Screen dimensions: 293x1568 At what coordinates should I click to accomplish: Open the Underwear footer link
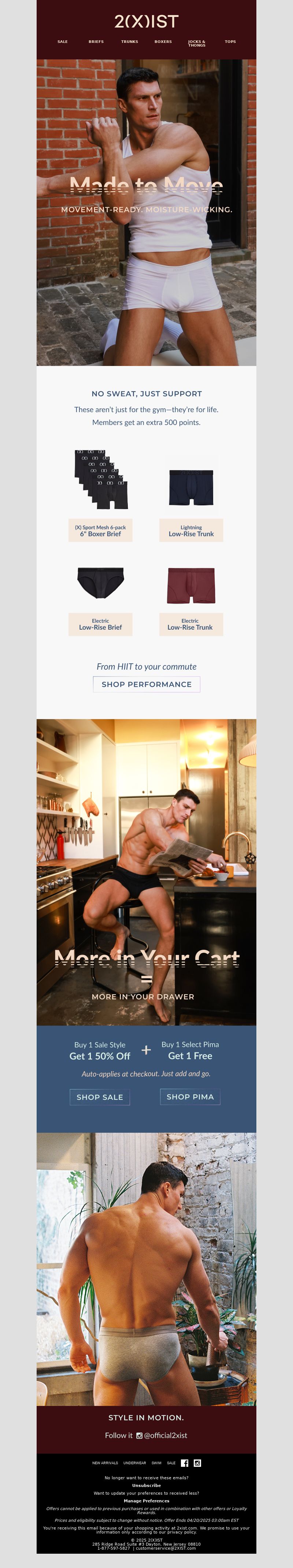(x=134, y=1463)
